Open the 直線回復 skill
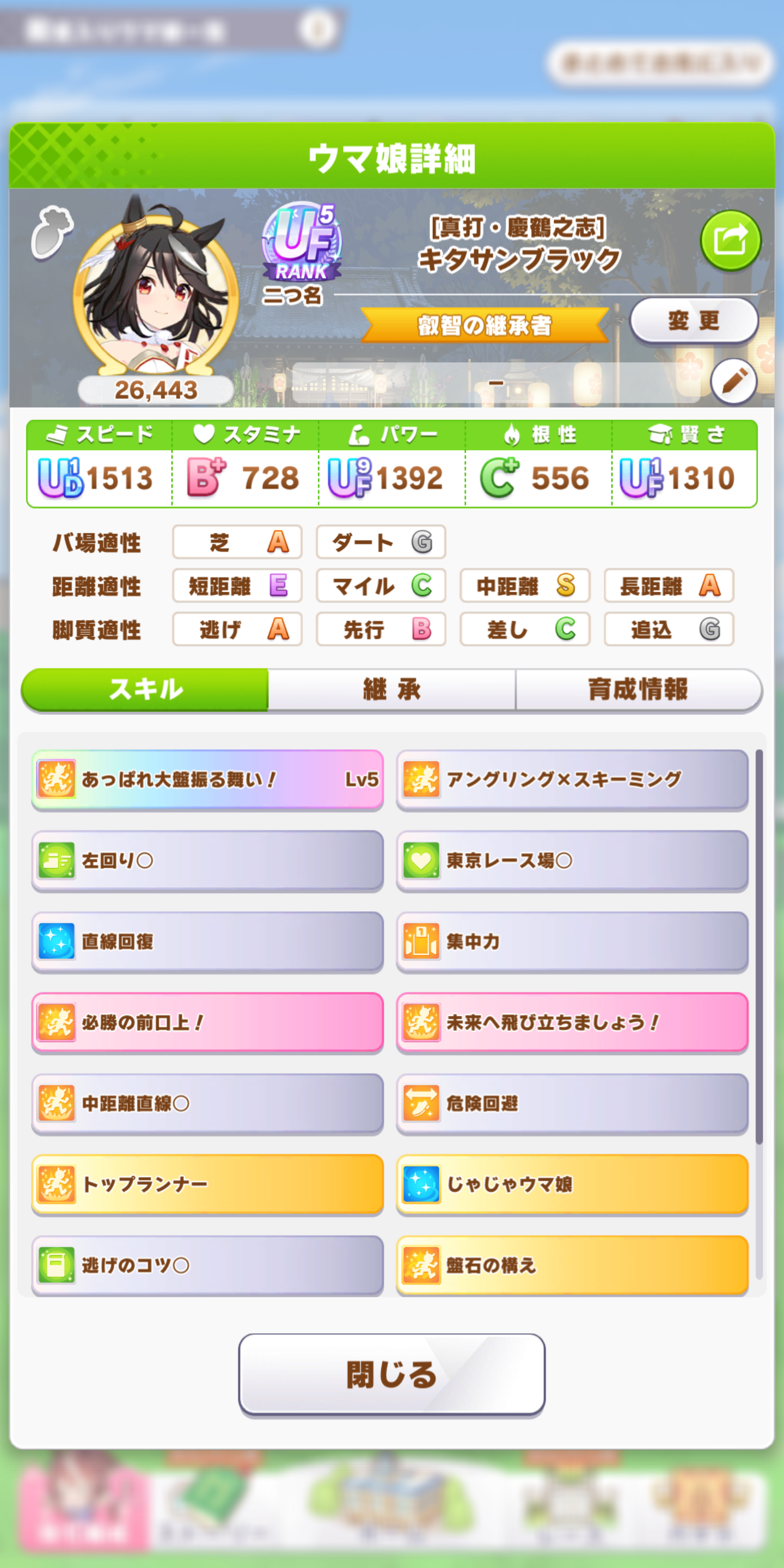Screen dimensions: 784x1568 click(207, 941)
